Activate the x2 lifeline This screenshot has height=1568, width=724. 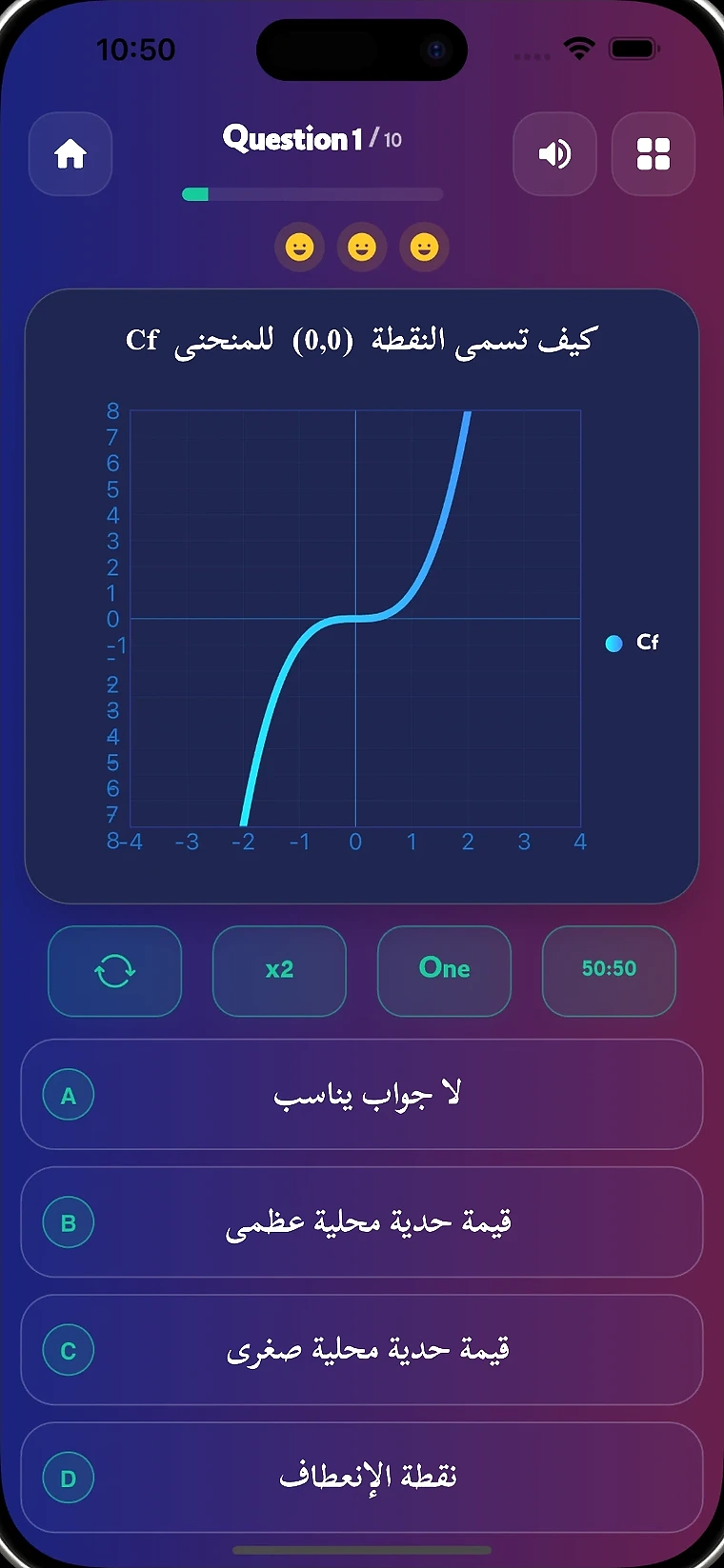[279, 971]
